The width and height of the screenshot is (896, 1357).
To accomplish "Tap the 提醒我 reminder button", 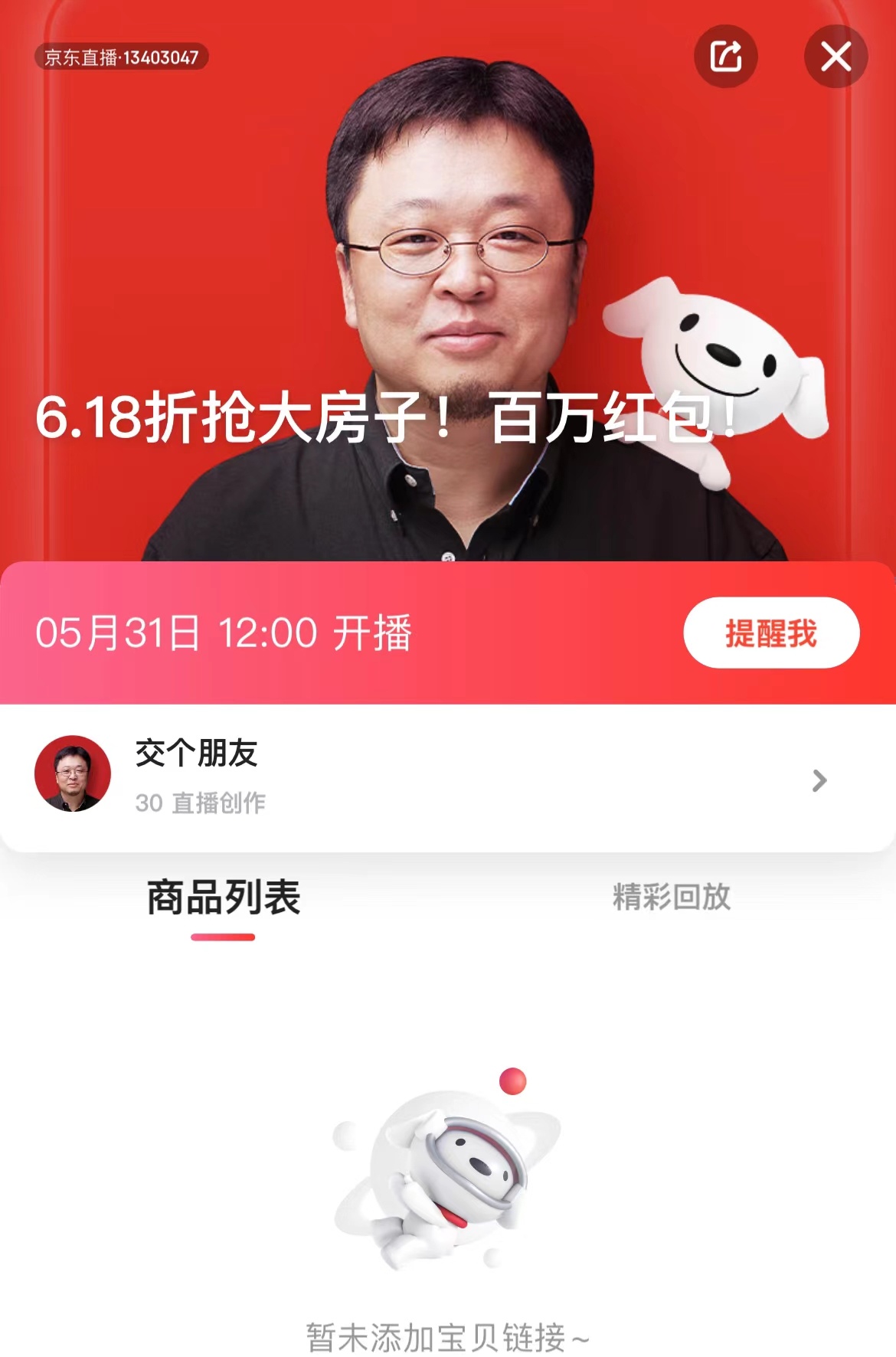I will (771, 633).
